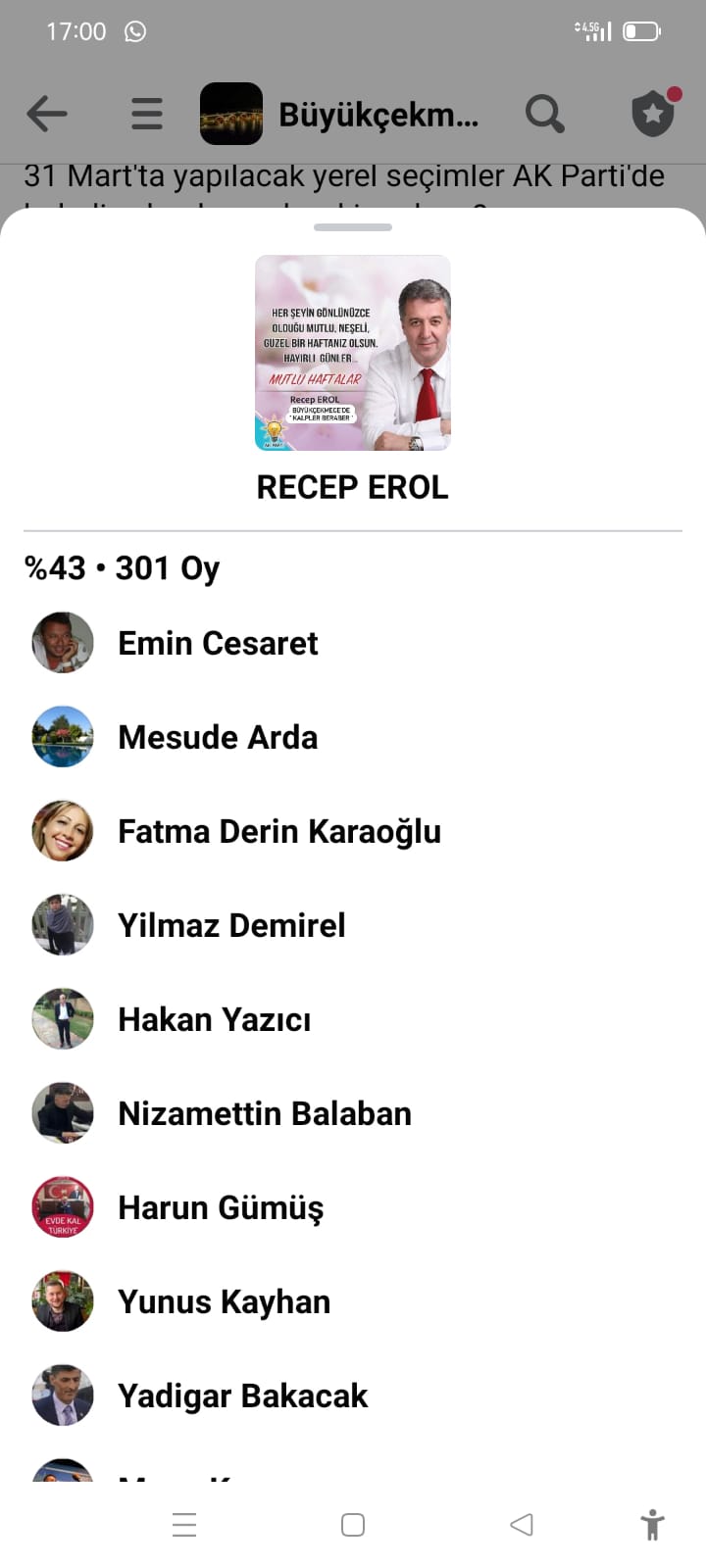This screenshot has width=706, height=1568.
Task: Tap Mesude Arda's profile picture
Action: [62, 736]
